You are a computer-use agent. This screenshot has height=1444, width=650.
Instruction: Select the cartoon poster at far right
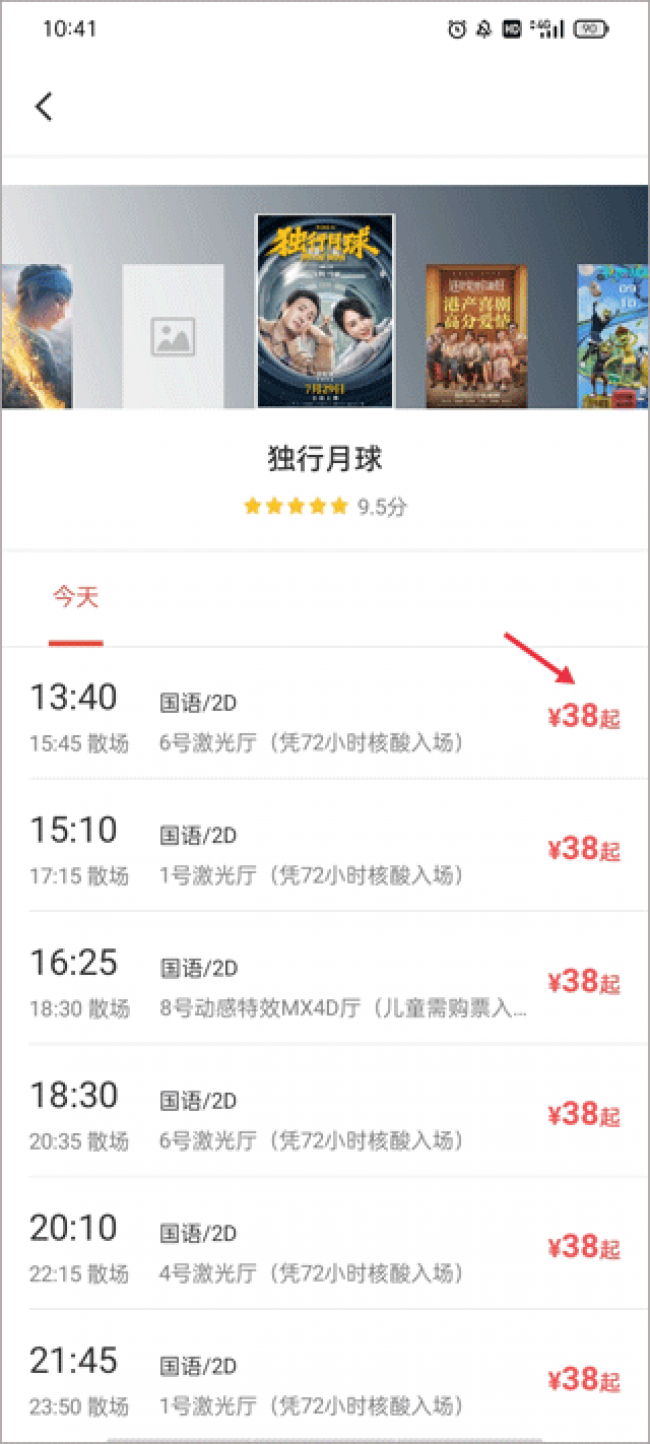tap(613, 336)
